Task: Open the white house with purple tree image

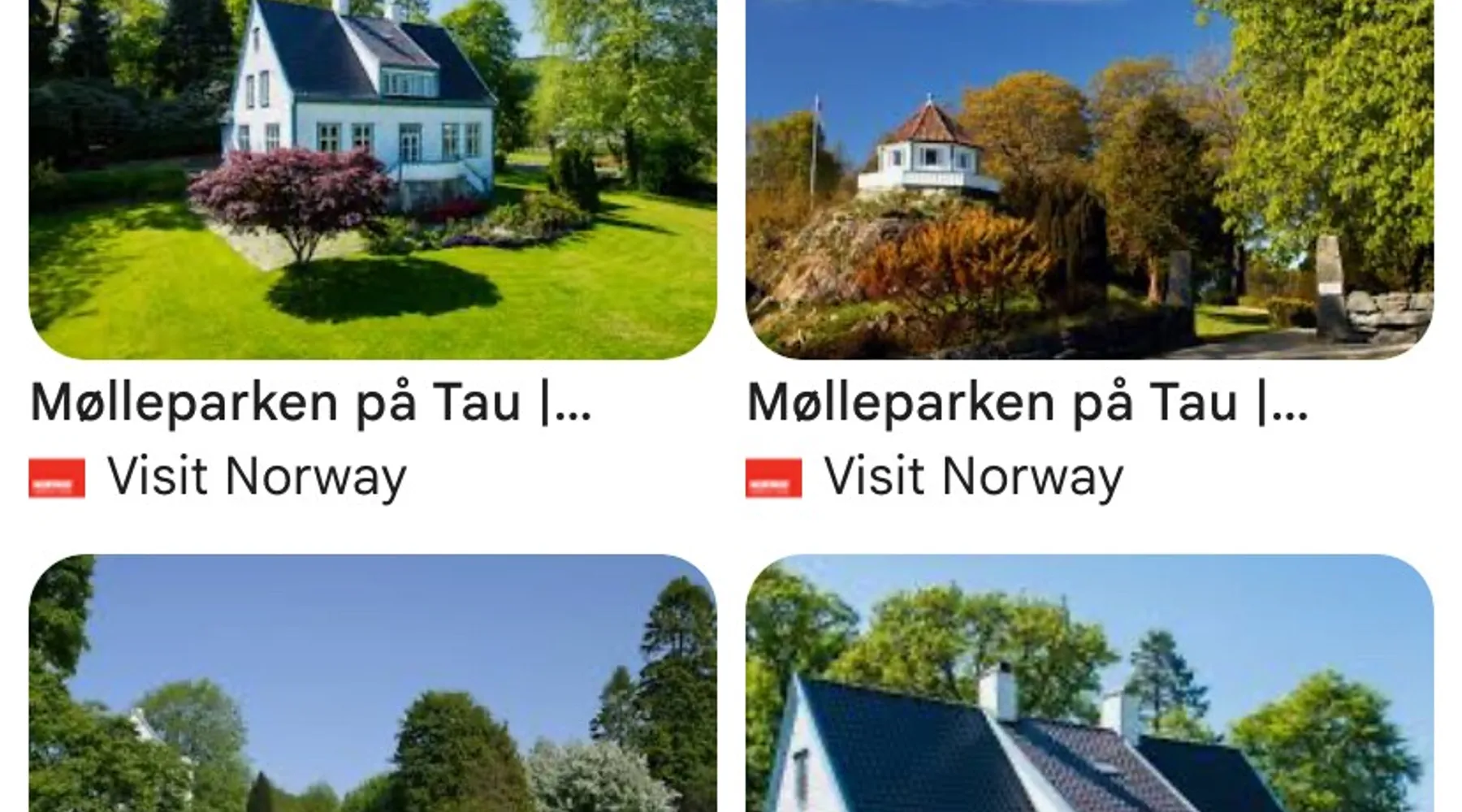Action: tap(372, 179)
